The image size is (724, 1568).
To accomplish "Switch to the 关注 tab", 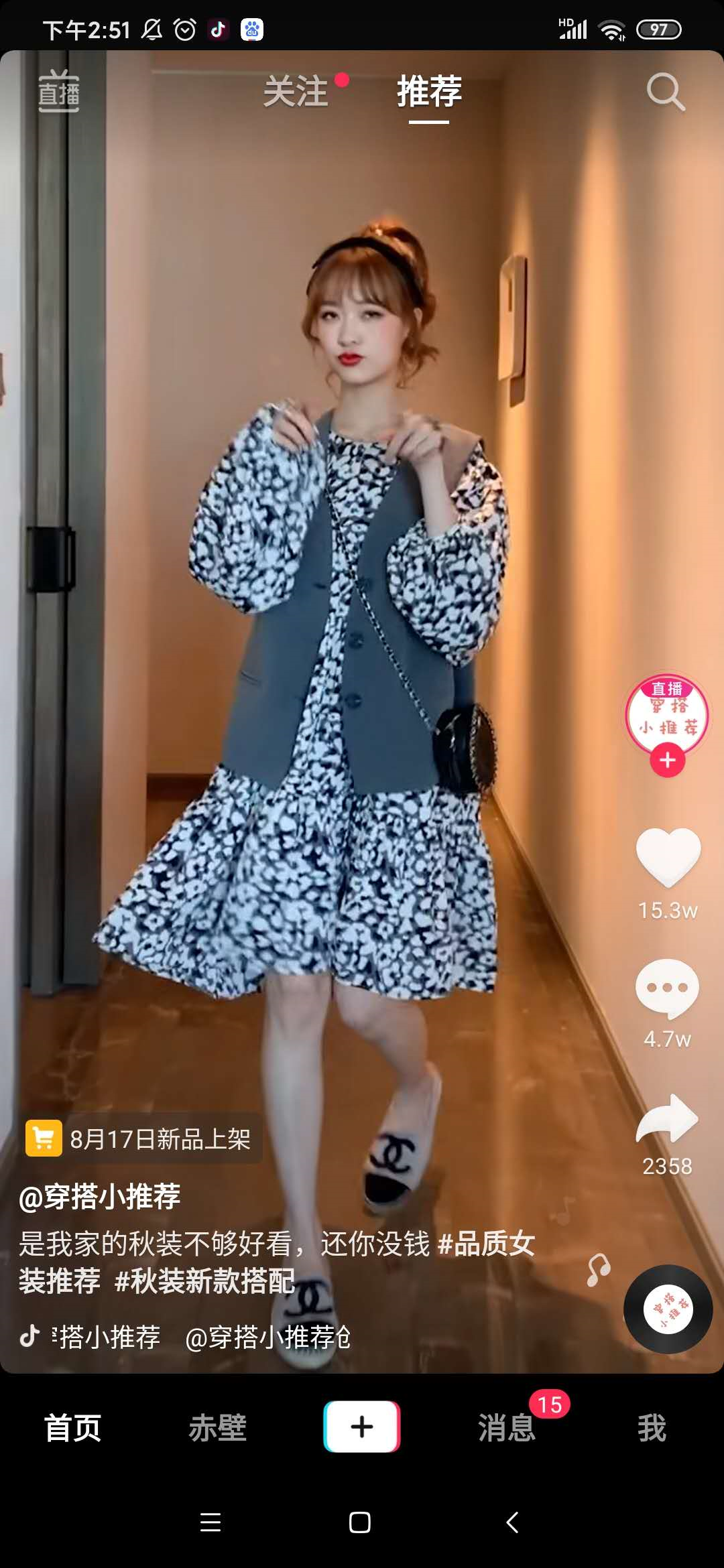I will click(x=296, y=92).
